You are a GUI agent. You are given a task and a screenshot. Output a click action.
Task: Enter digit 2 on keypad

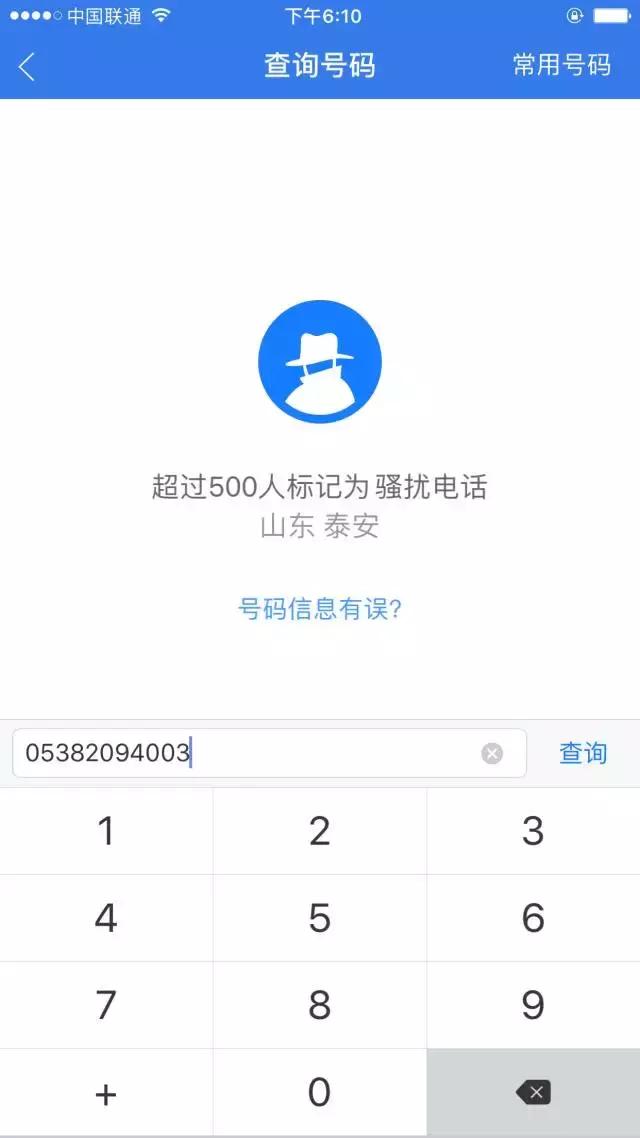pos(320,831)
